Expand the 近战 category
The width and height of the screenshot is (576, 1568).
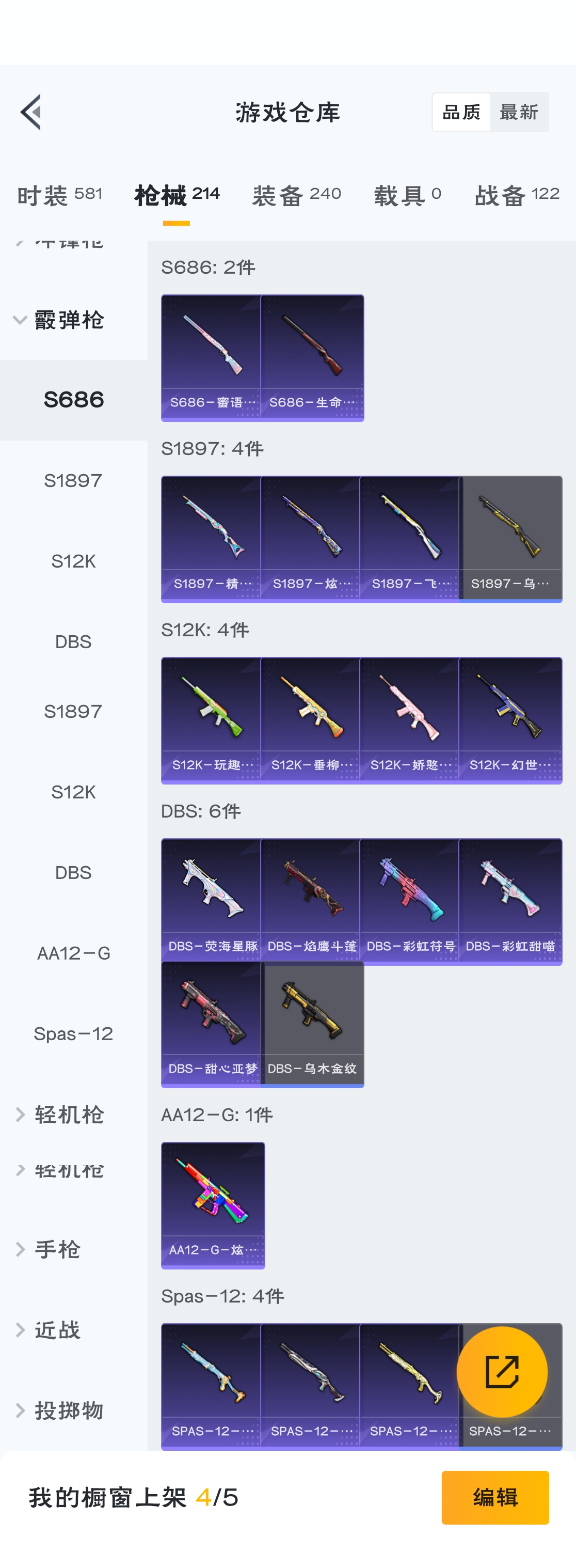(x=57, y=1330)
